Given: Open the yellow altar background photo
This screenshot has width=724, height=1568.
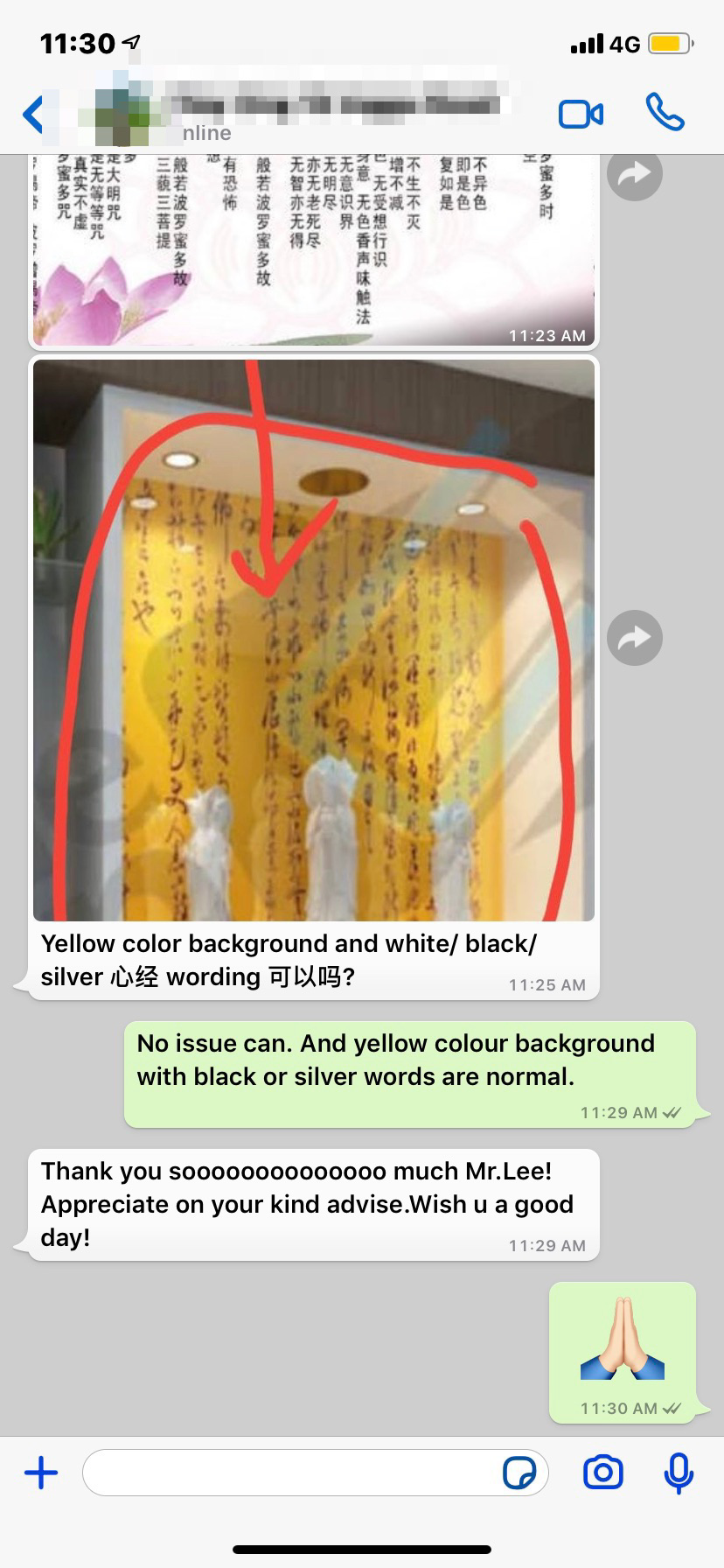Looking at the screenshot, I should point(313,639).
